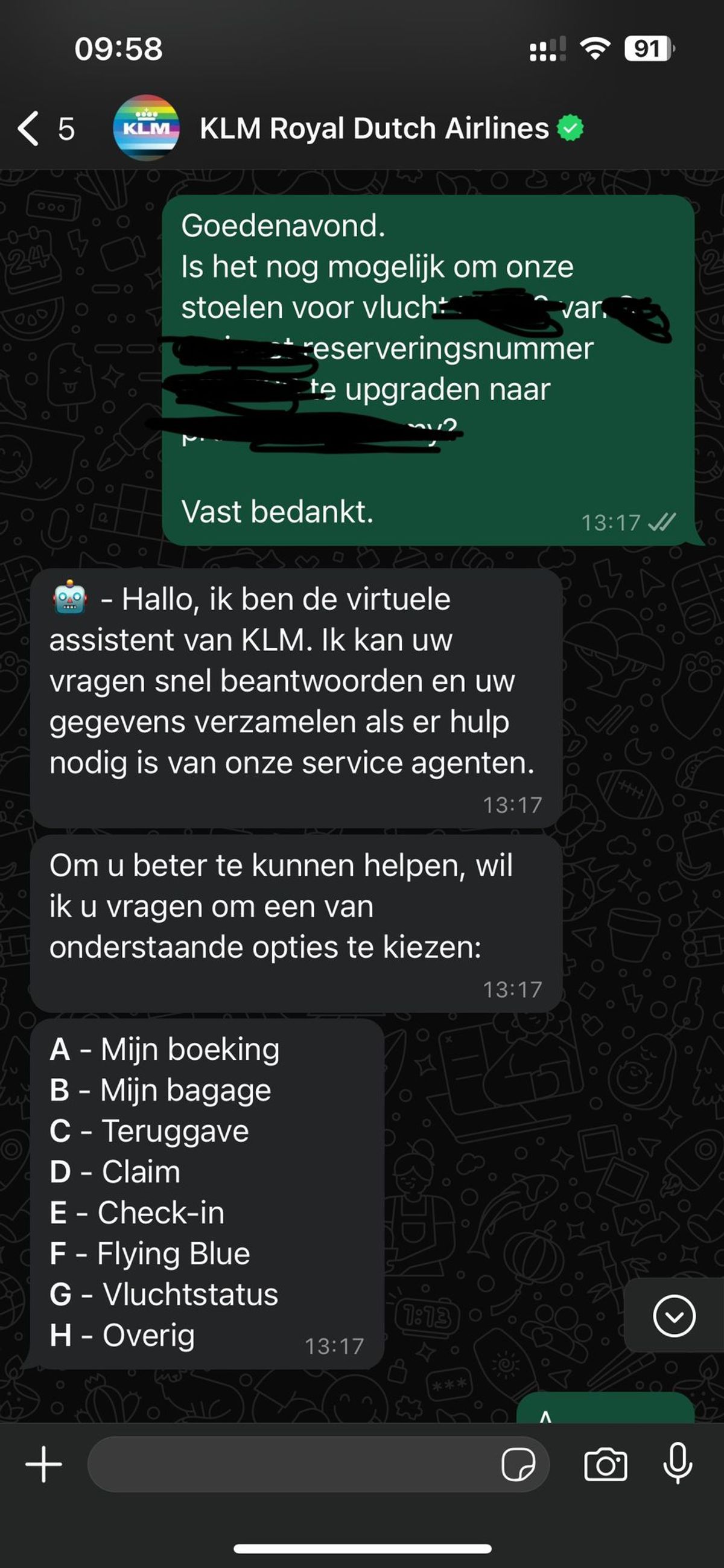
Task: Open the attachment plus menu
Action: point(44,1464)
